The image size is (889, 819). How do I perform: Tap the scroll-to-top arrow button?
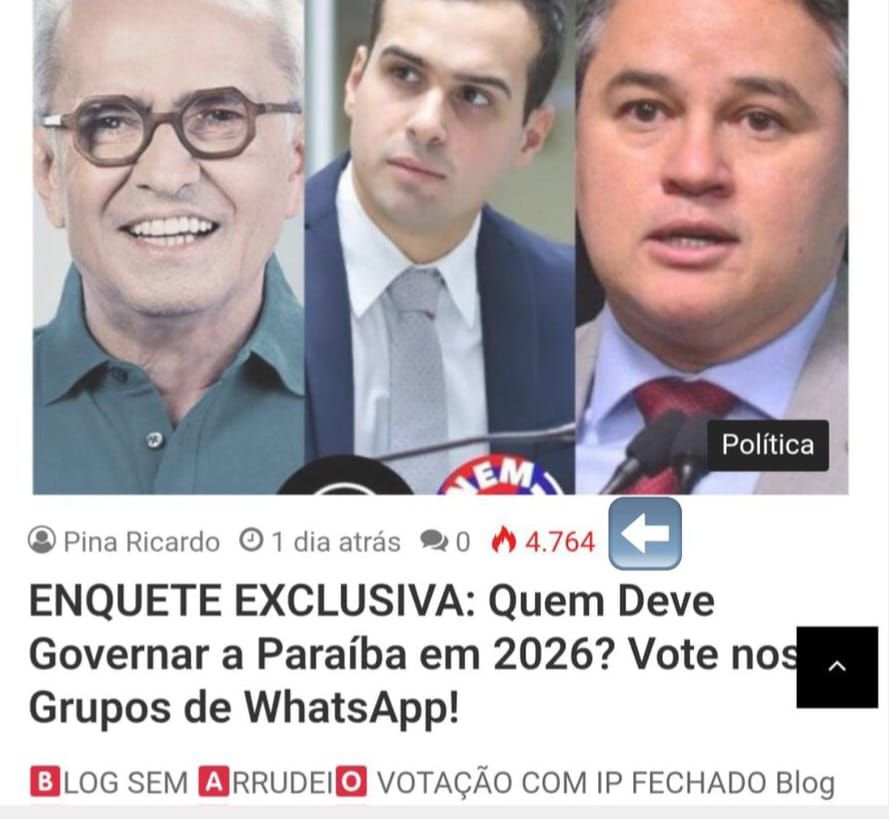point(837,667)
